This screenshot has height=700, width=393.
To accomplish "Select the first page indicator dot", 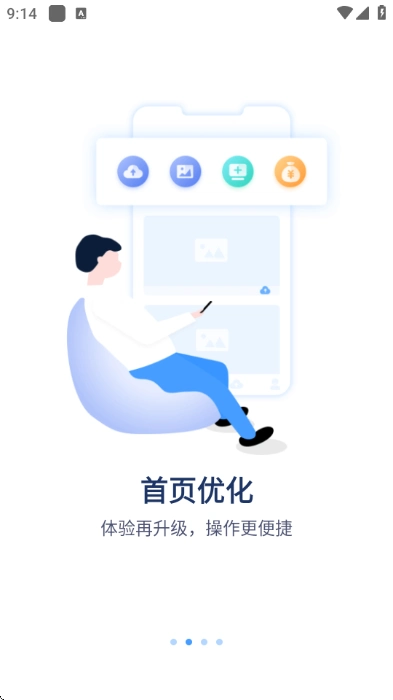I will [174, 642].
